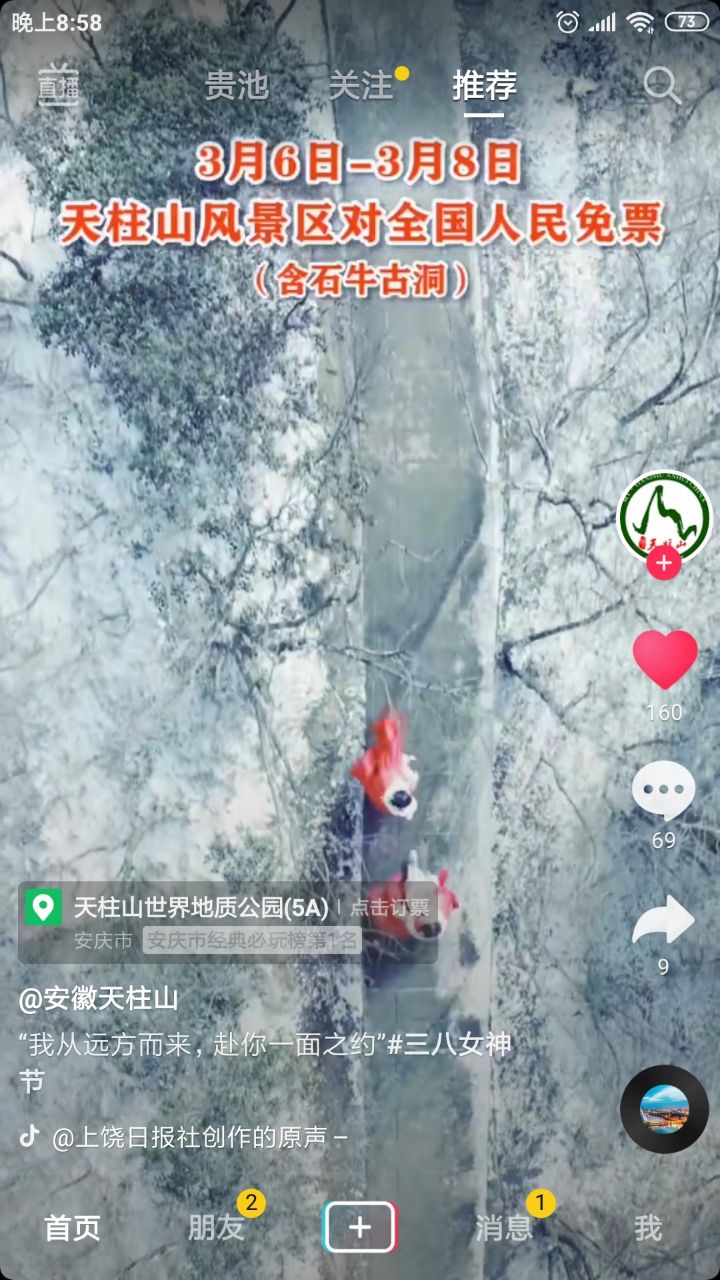Open the @安徽天柱山 username
This screenshot has height=1280, width=720.
98,999
